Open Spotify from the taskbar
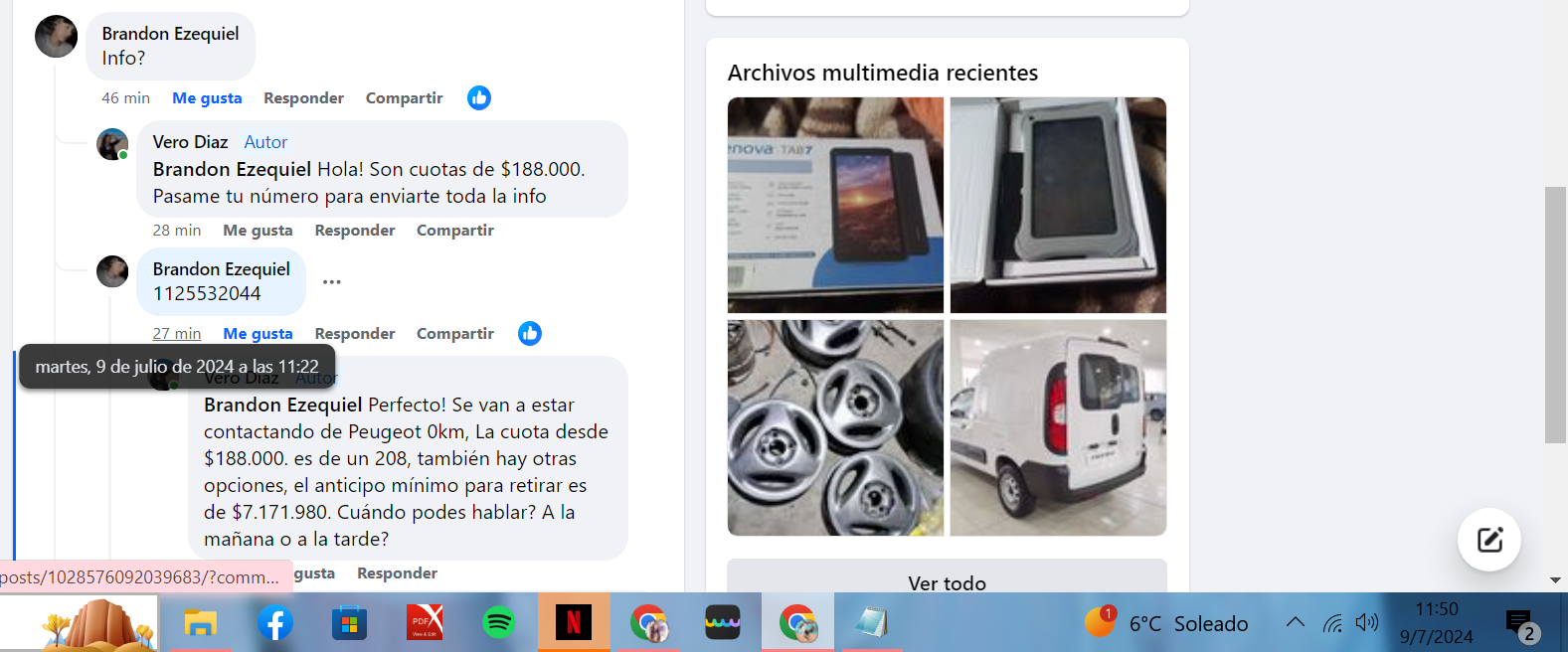Image resolution: width=1568 pixels, height=652 pixels. (x=498, y=623)
